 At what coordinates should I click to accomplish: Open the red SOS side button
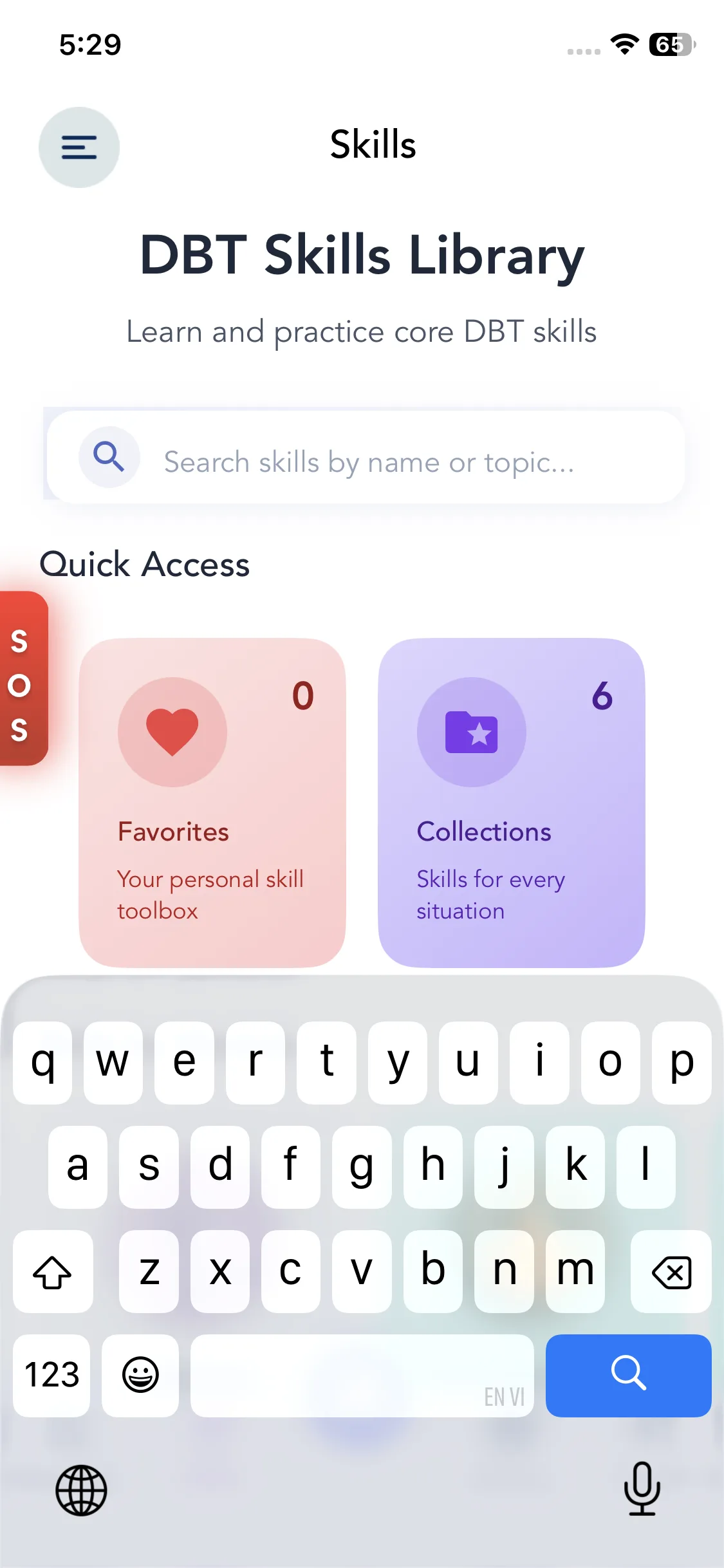point(23,678)
